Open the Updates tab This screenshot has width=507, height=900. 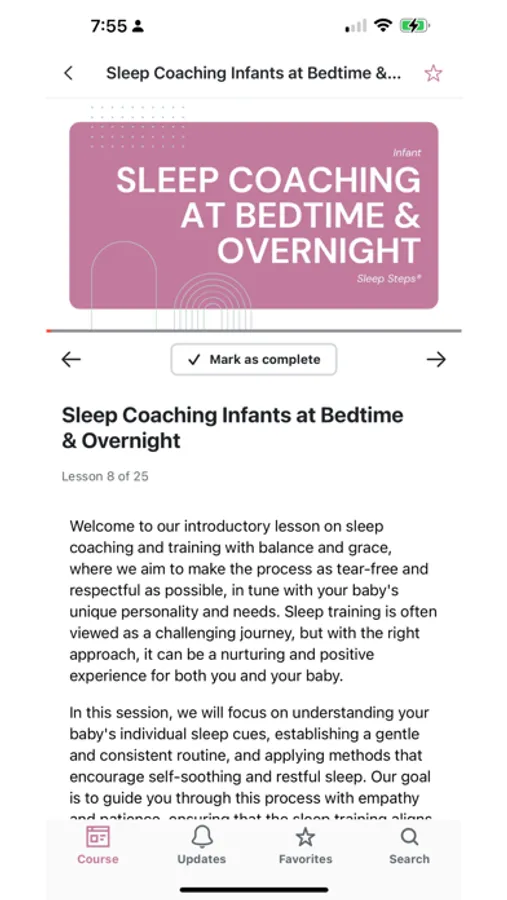pyautogui.click(x=202, y=845)
